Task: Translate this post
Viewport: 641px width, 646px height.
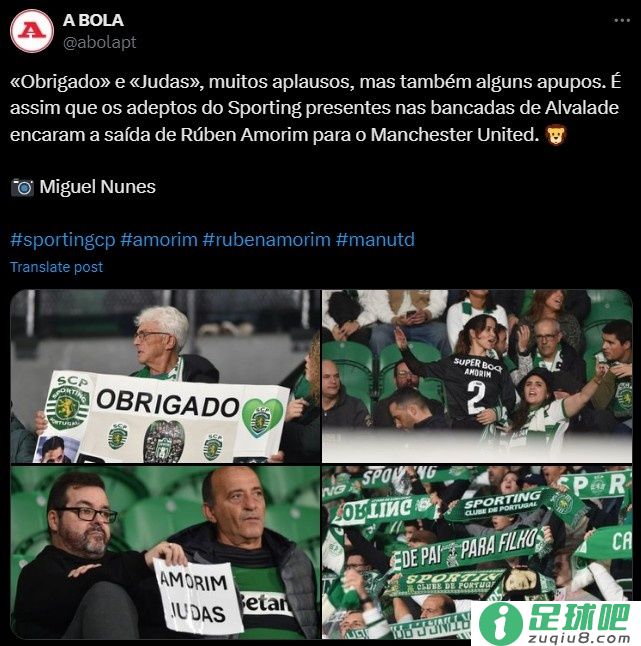Action: tap(57, 267)
